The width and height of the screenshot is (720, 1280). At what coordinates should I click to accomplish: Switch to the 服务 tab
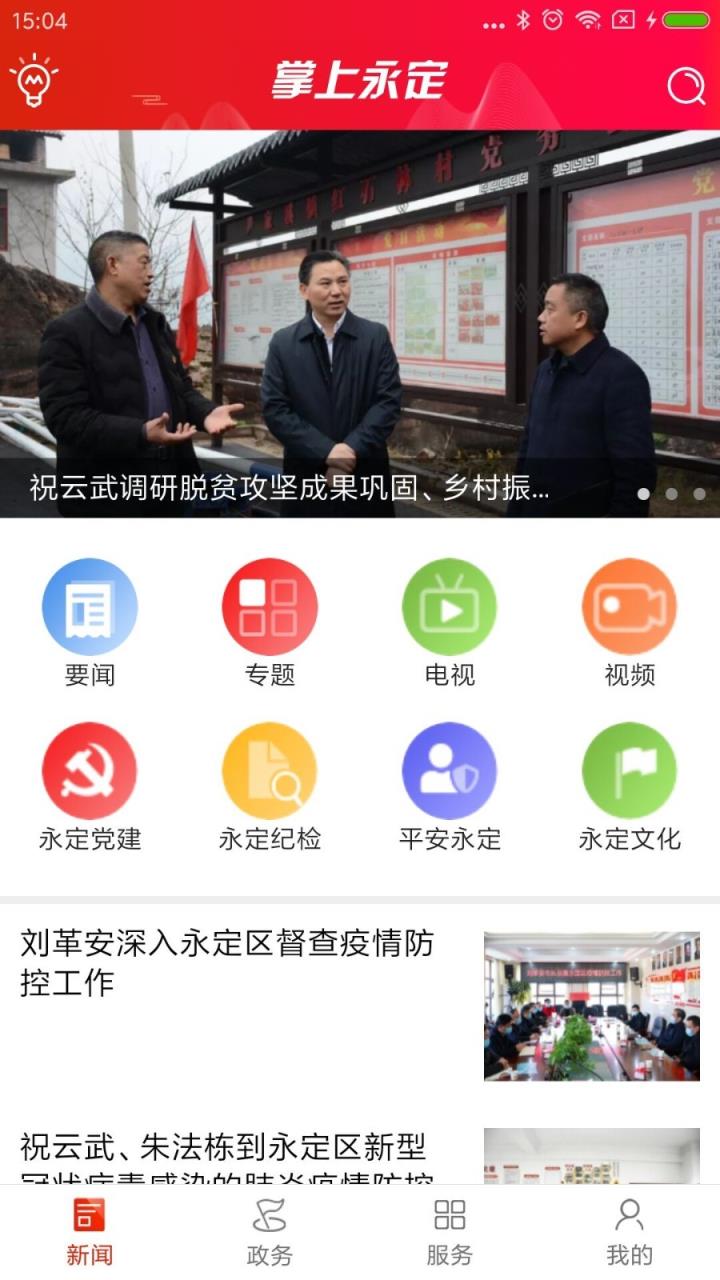(450, 1232)
